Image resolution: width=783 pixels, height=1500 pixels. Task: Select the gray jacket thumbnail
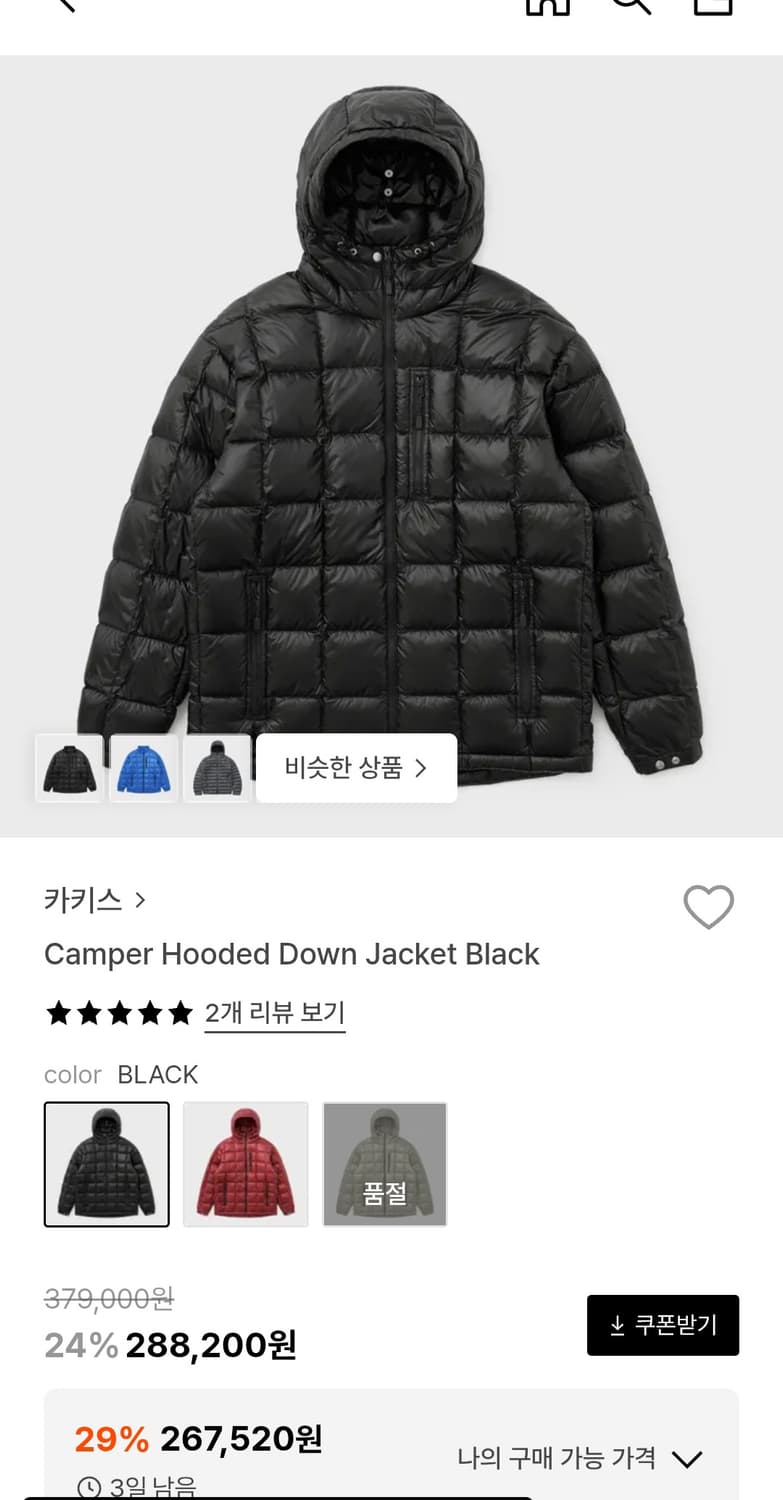pos(217,768)
